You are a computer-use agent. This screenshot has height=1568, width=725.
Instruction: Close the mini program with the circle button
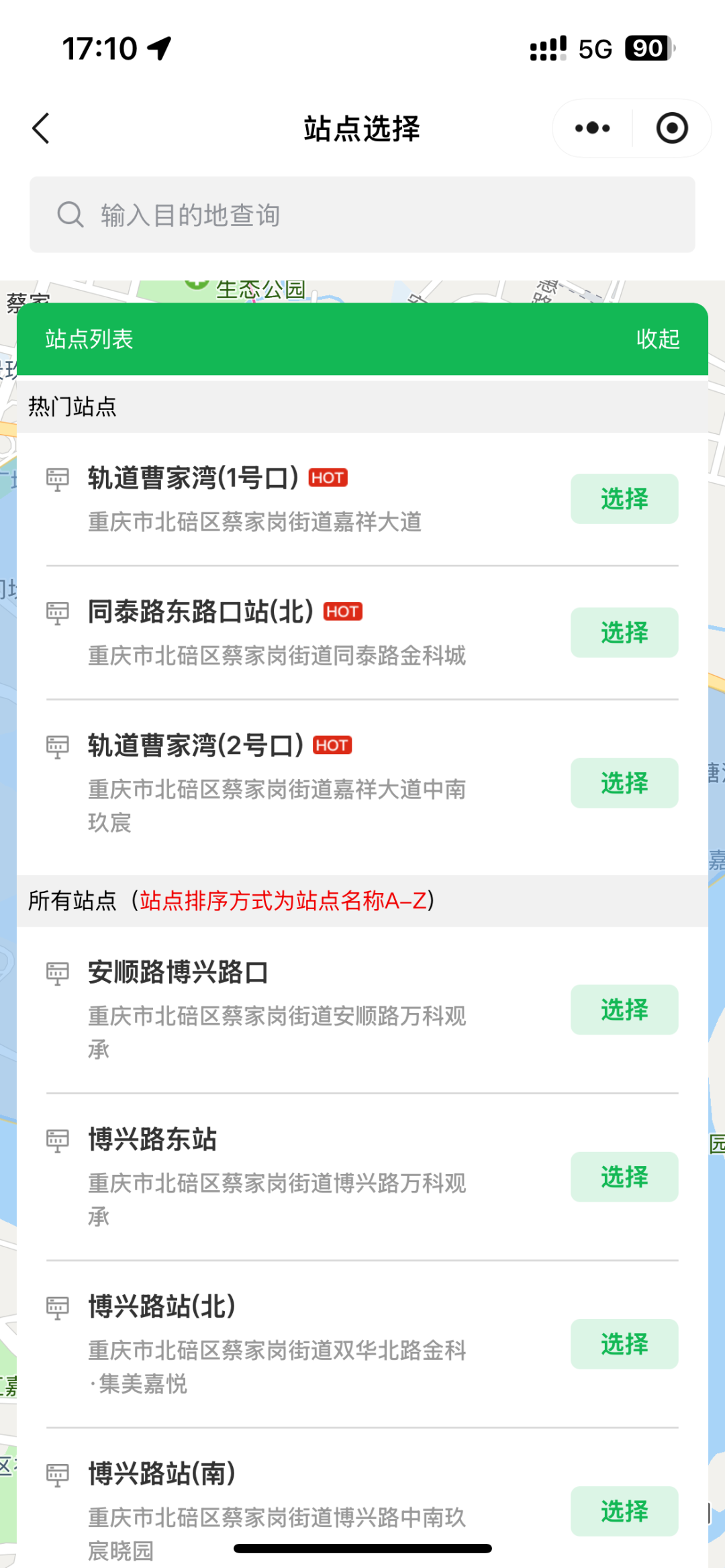coord(671,128)
